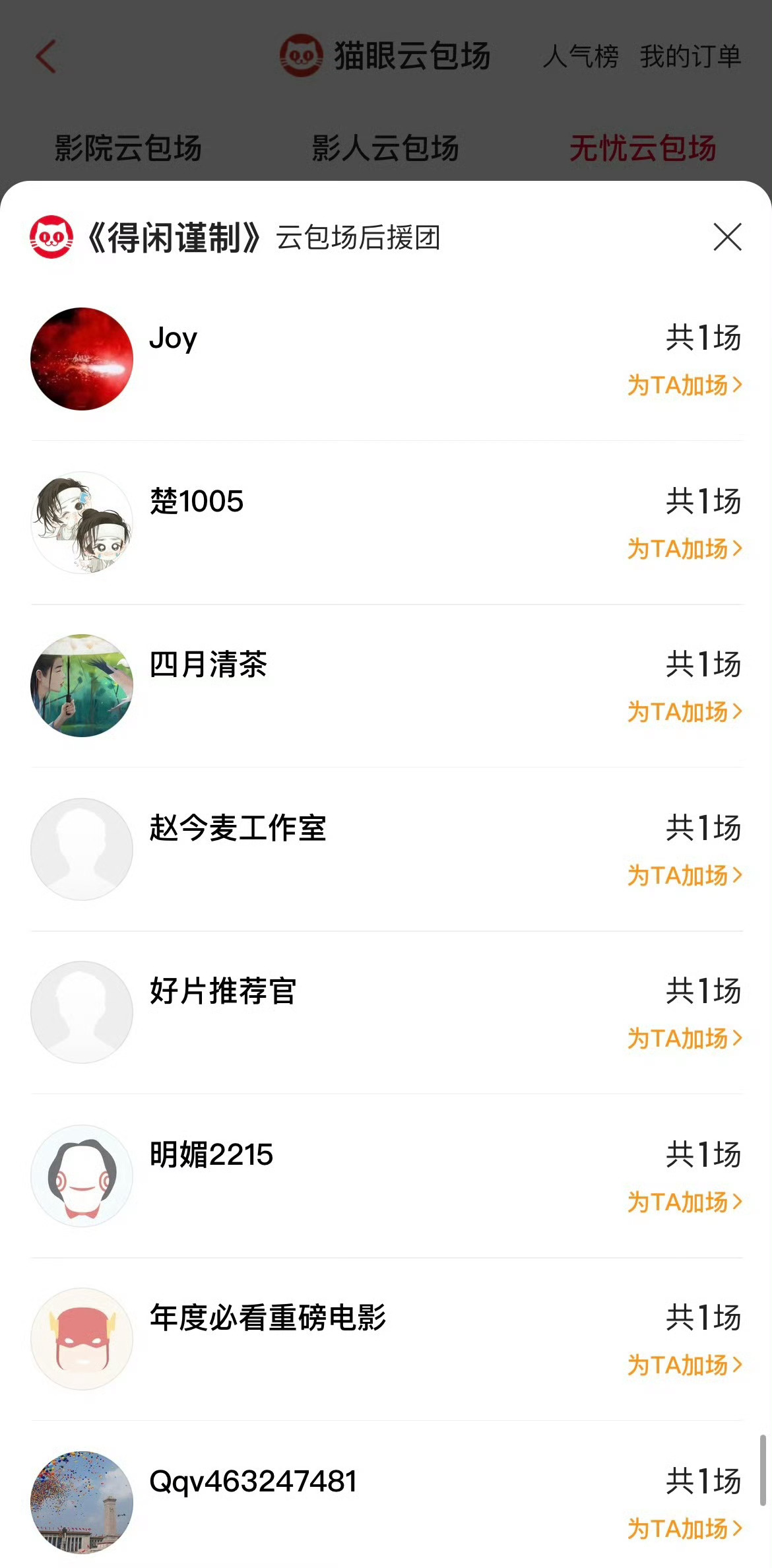This screenshot has width=772, height=1568.
Task: Open Qqv463247481's scenery avatar
Action: [81, 1500]
